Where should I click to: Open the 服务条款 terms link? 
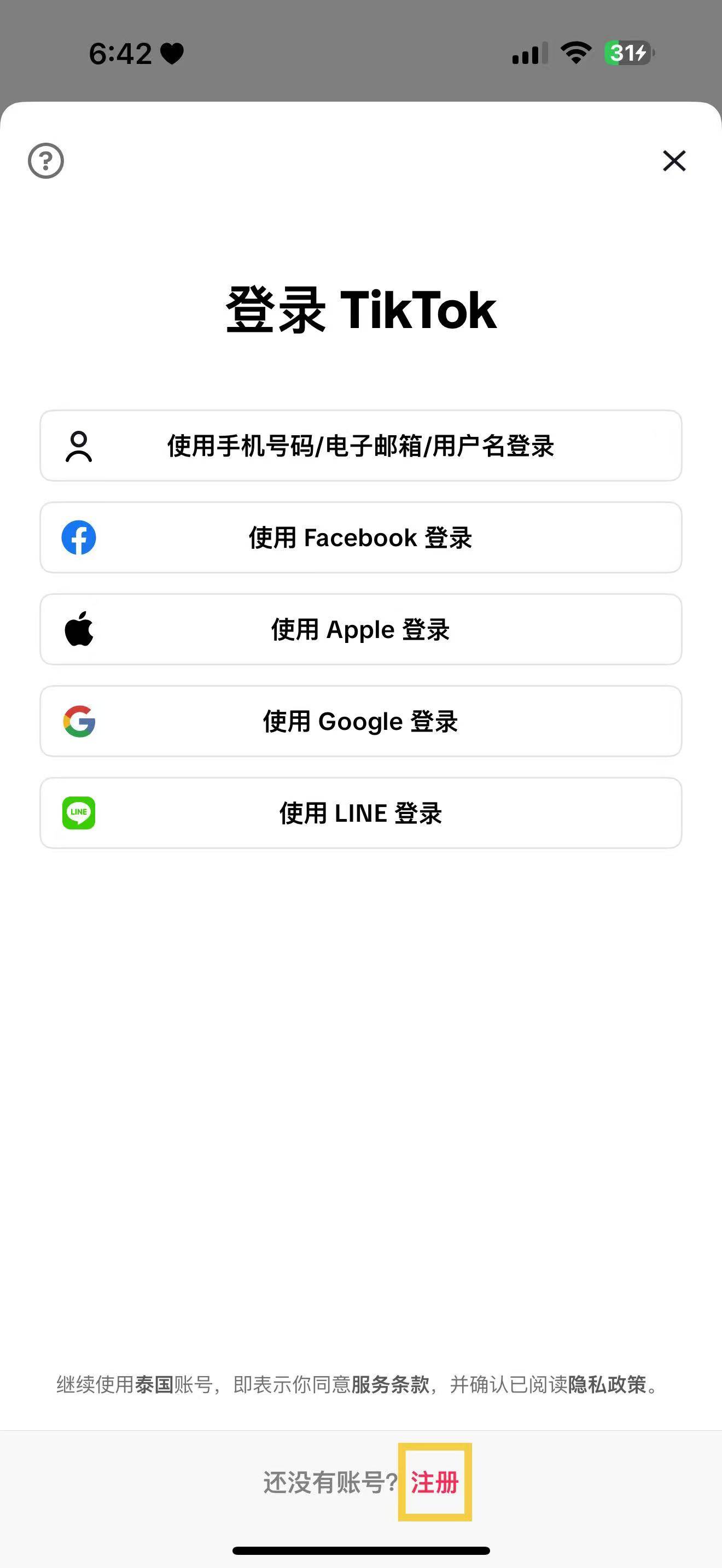coord(390,1379)
